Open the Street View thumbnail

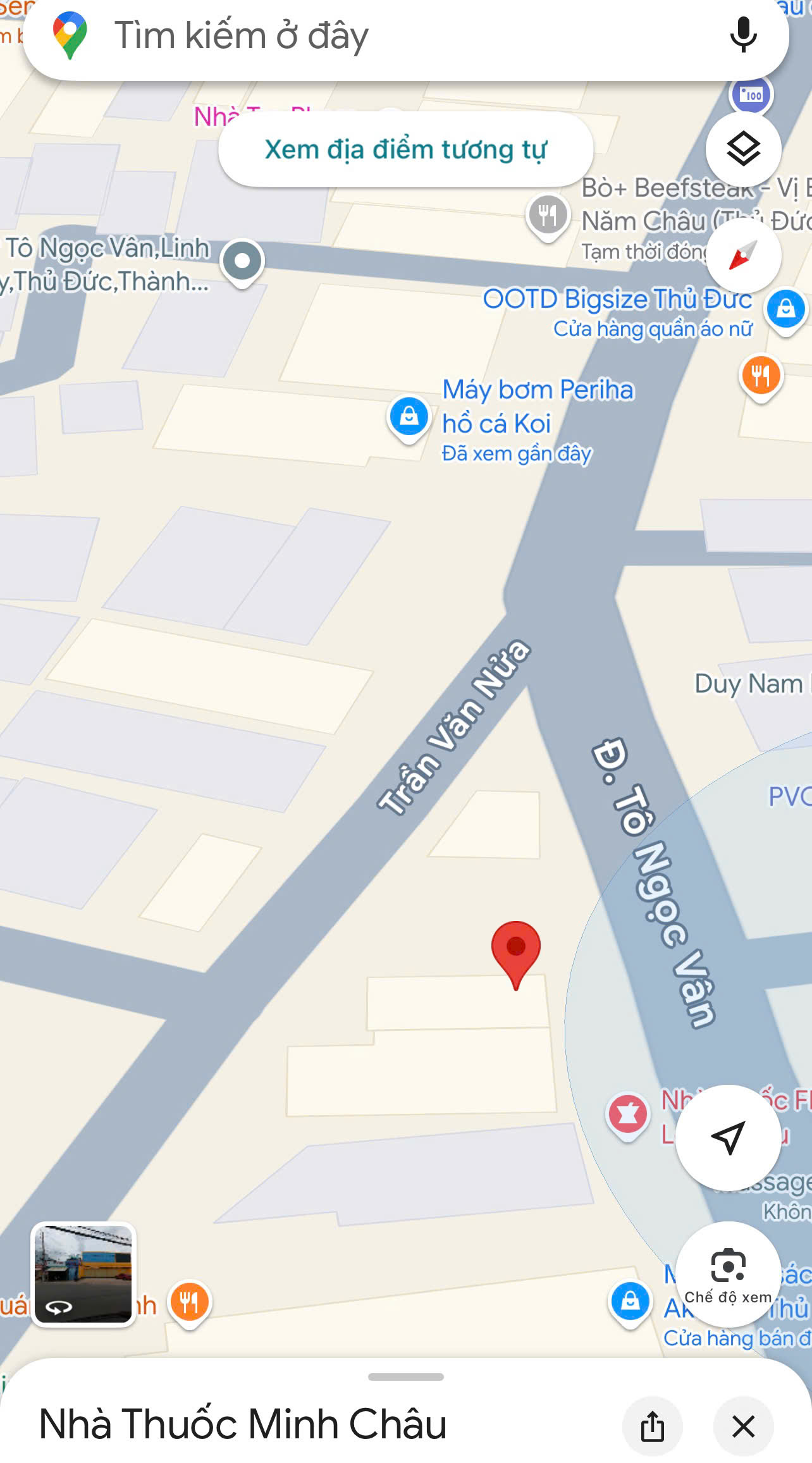[x=83, y=1274]
